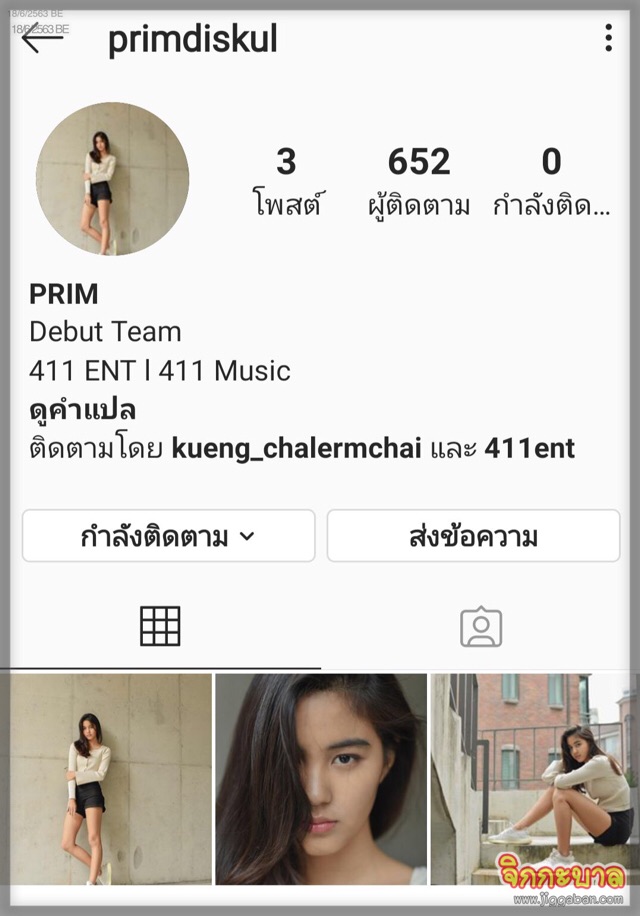The height and width of the screenshot is (916, 640).
Task: Open the 411ent profile link
Action: point(529,448)
